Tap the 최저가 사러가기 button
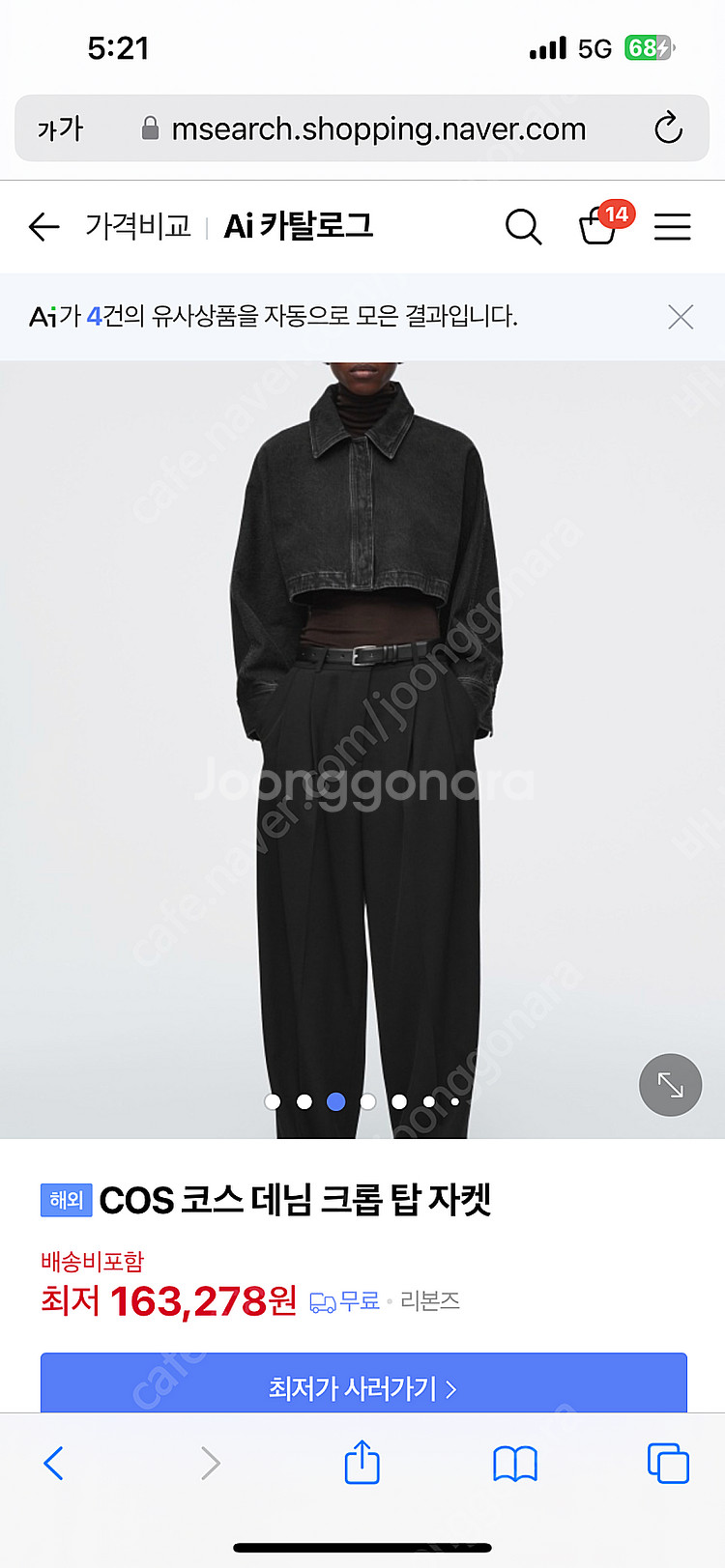Screen dimensions: 725x1568 point(362,1387)
